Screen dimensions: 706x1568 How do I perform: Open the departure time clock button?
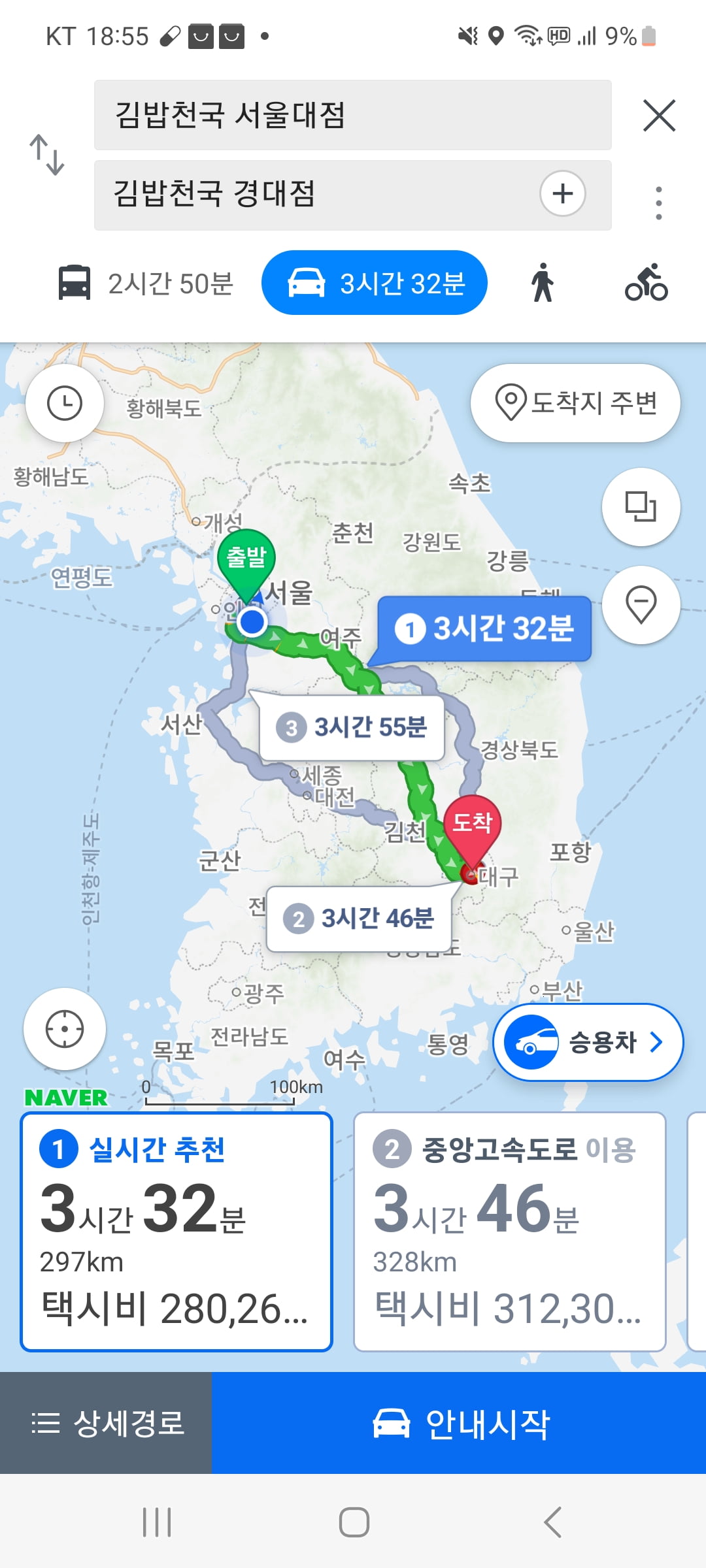click(65, 403)
